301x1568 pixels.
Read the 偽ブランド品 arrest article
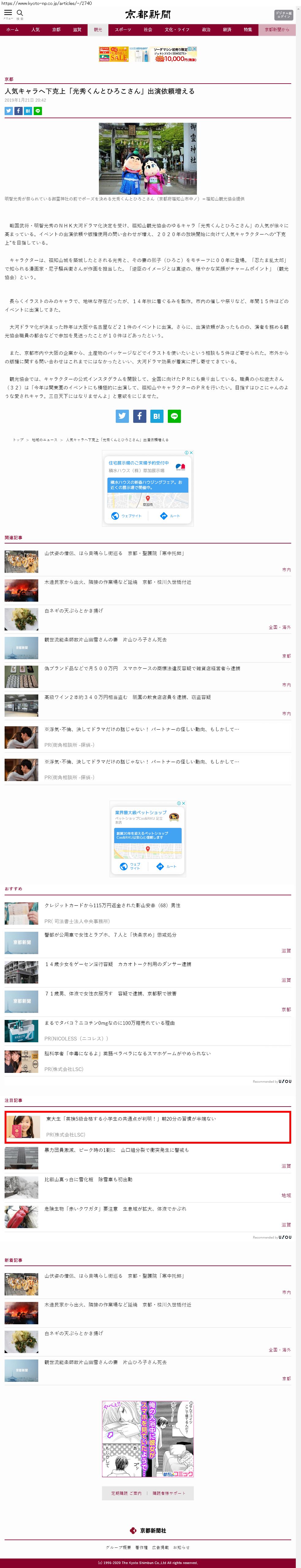tap(142, 668)
